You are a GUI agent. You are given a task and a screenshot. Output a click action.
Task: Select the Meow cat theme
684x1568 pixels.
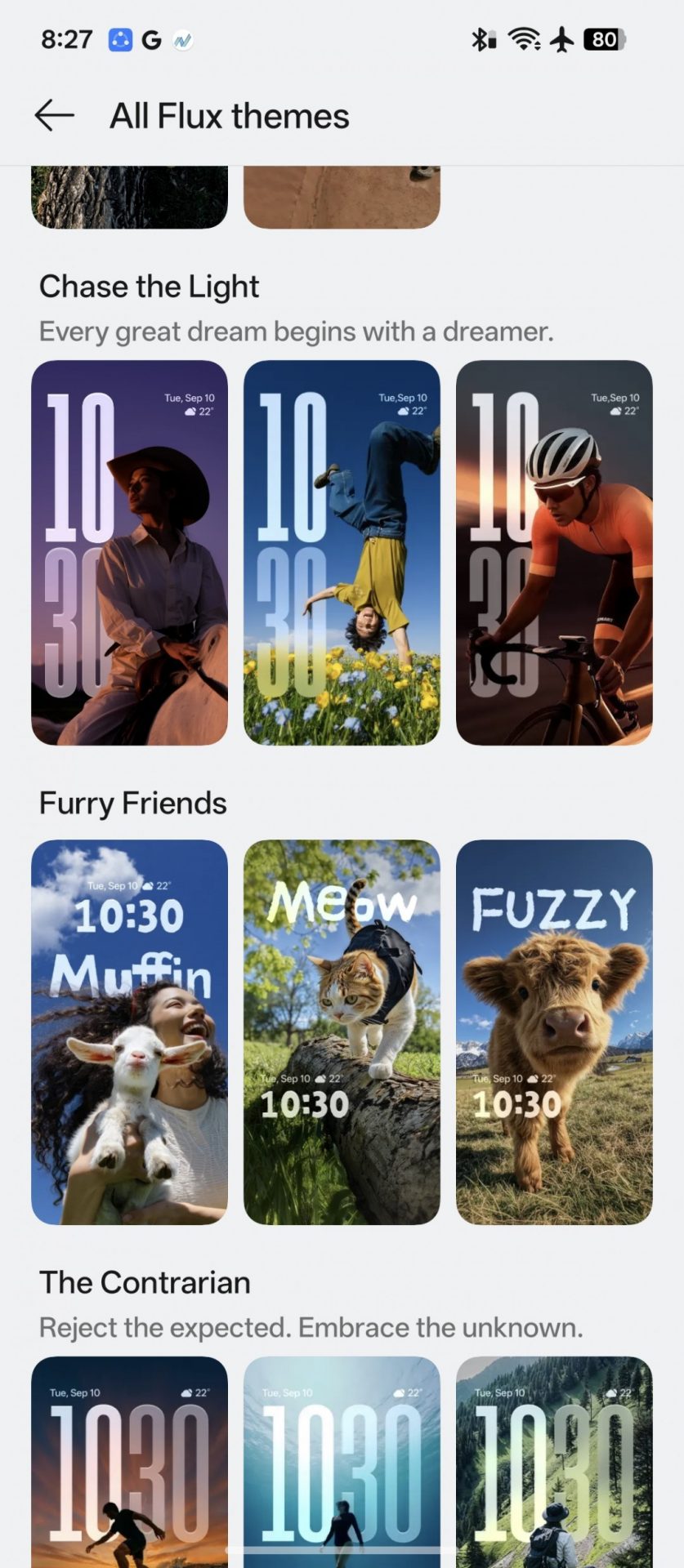click(x=342, y=1032)
